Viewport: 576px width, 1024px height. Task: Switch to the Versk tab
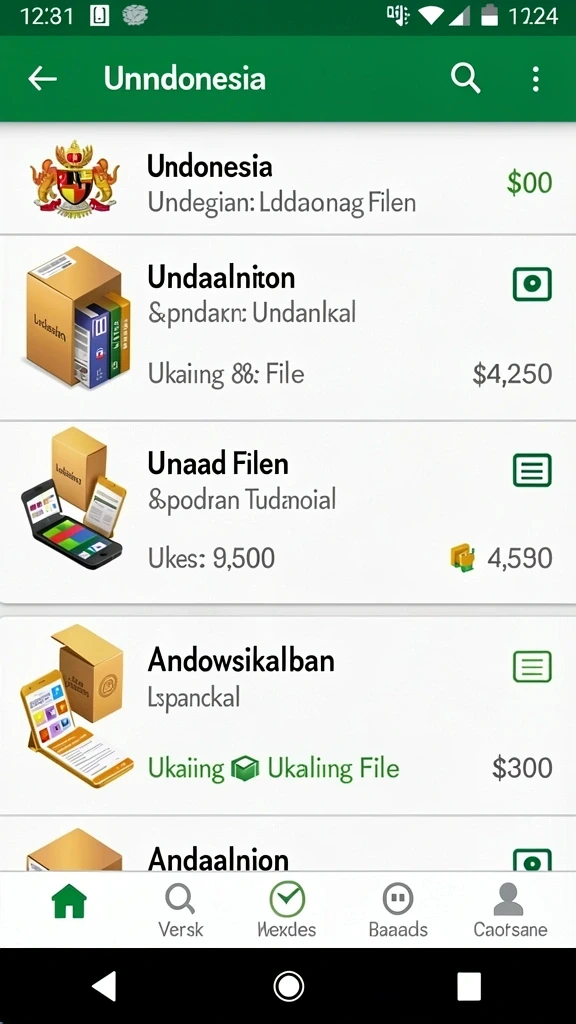181,910
